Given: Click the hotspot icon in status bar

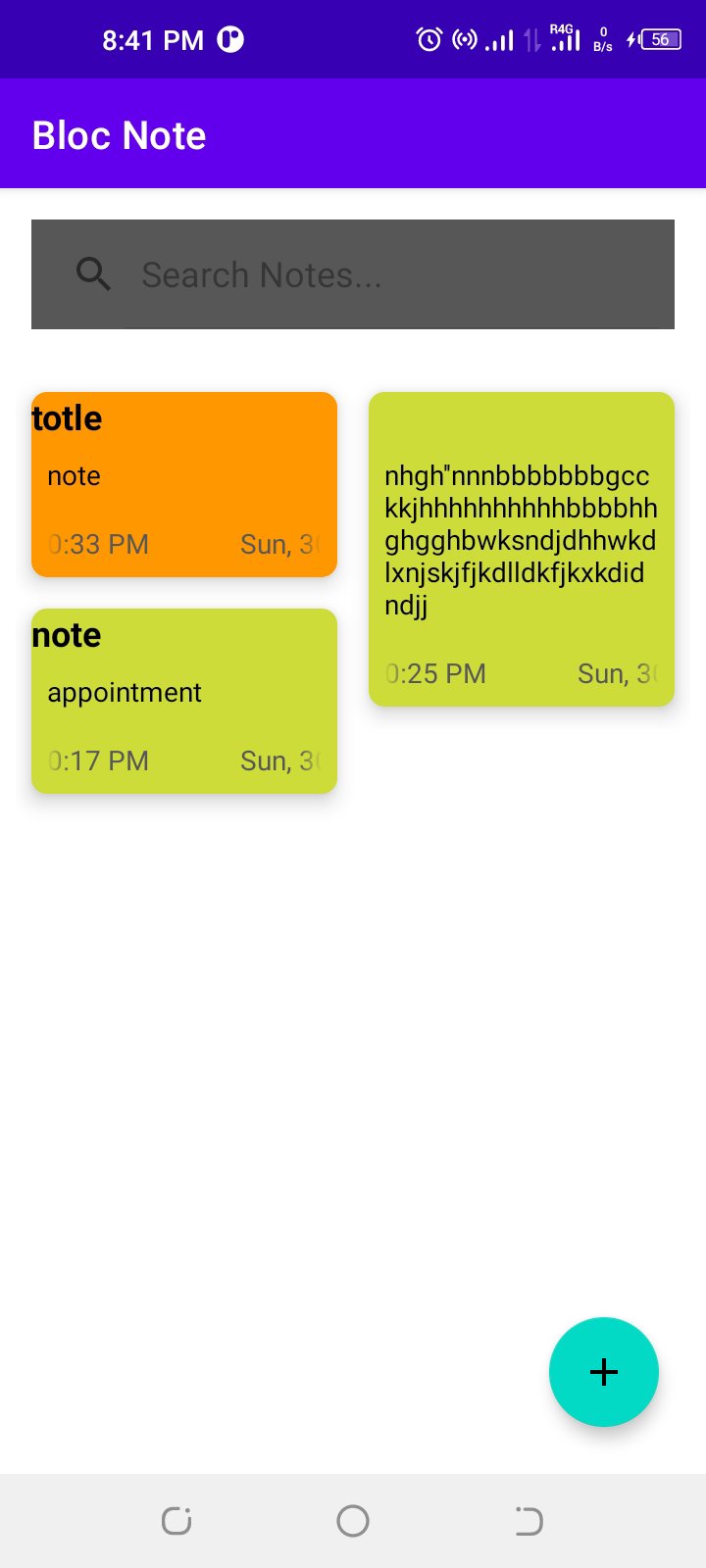Looking at the screenshot, I should click(464, 39).
